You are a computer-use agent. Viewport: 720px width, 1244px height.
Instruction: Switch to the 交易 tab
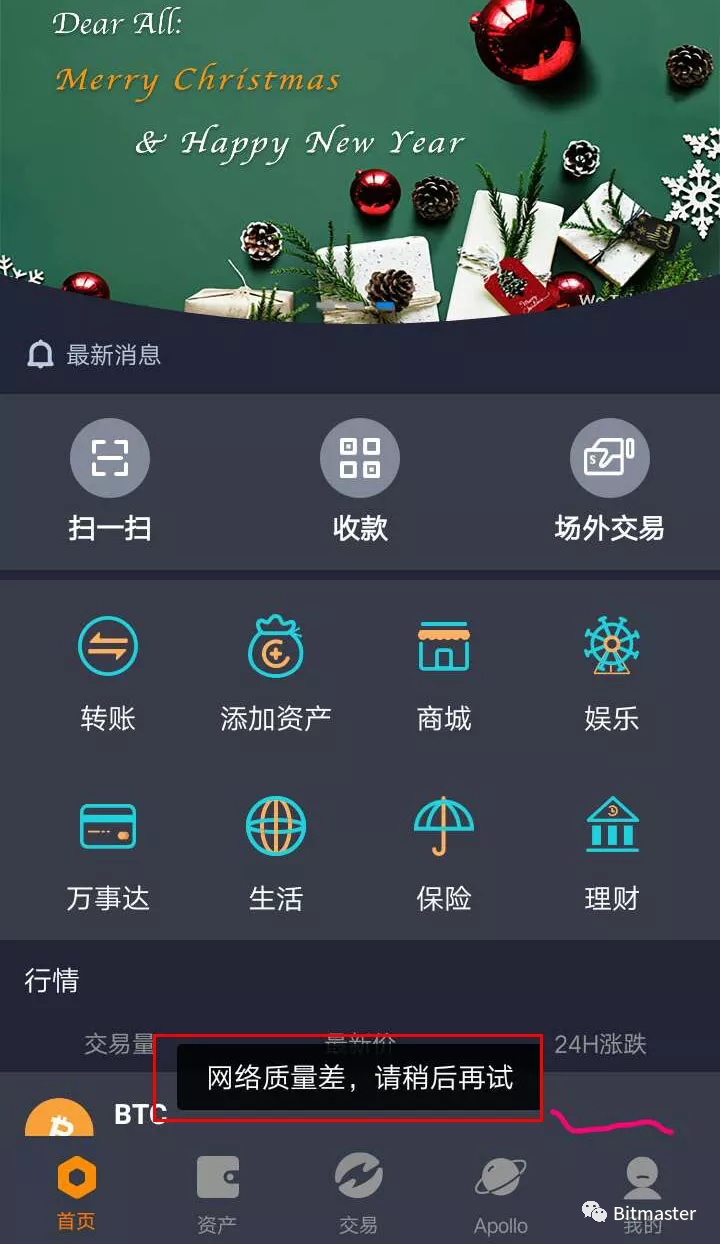pos(358,1192)
